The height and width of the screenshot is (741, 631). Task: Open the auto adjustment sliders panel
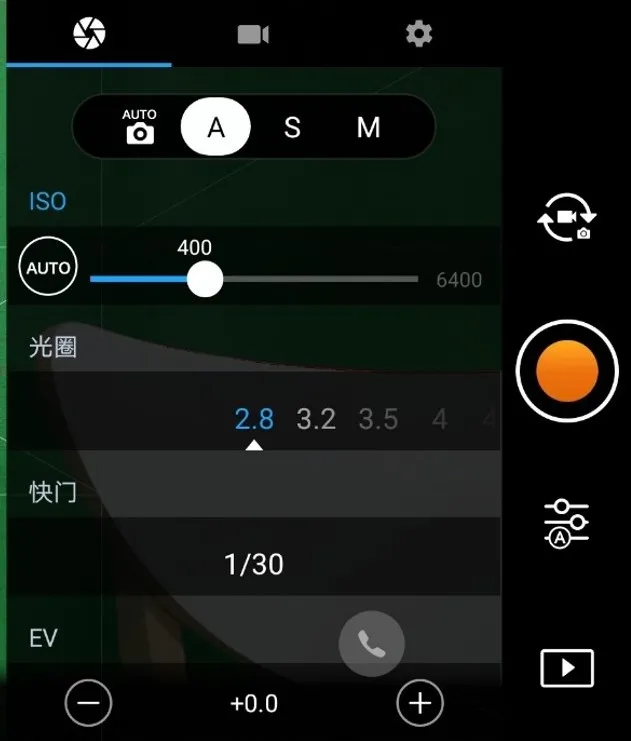pyautogui.click(x=567, y=524)
